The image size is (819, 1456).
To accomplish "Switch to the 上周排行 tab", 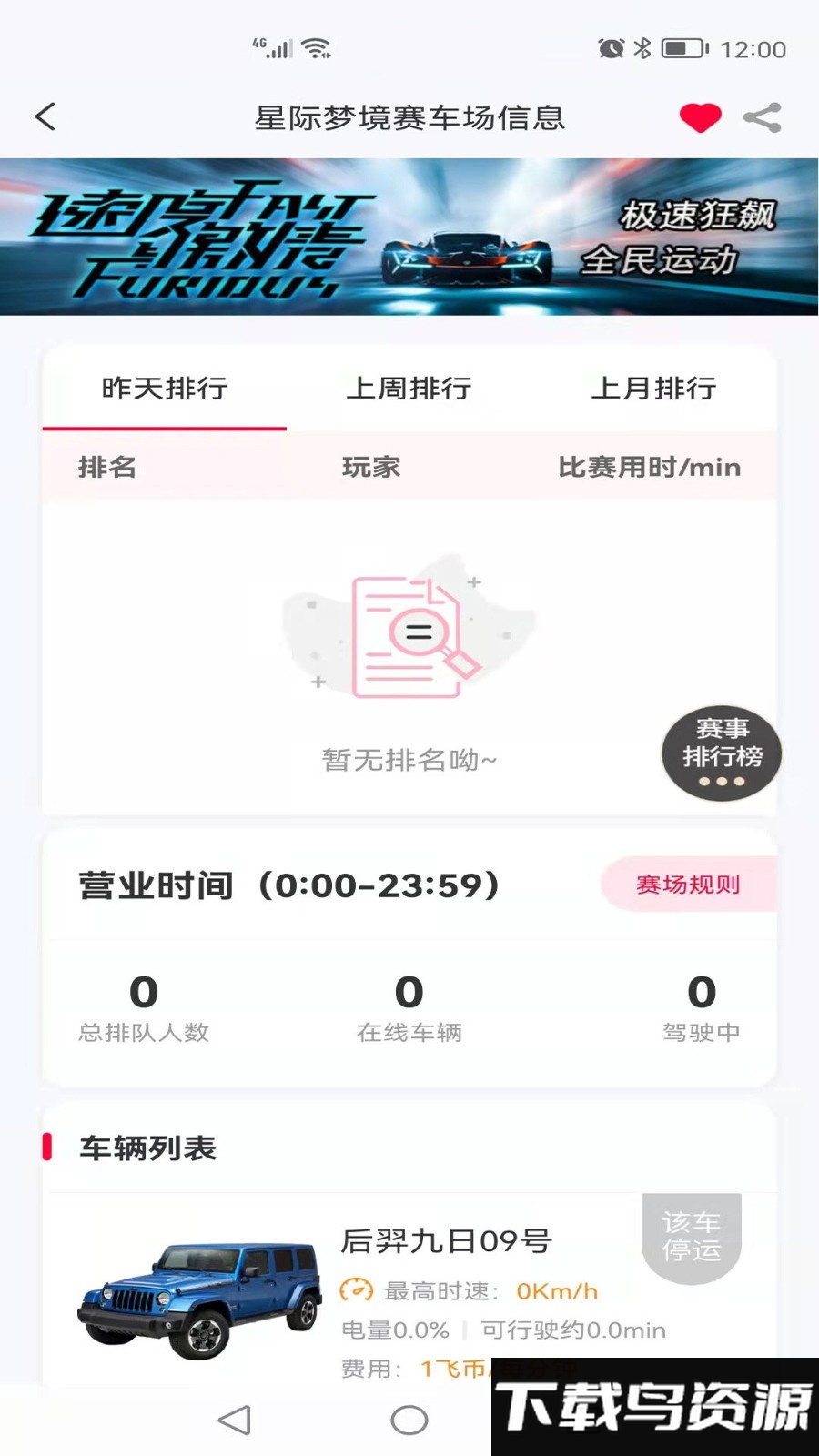I will pyautogui.click(x=409, y=389).
